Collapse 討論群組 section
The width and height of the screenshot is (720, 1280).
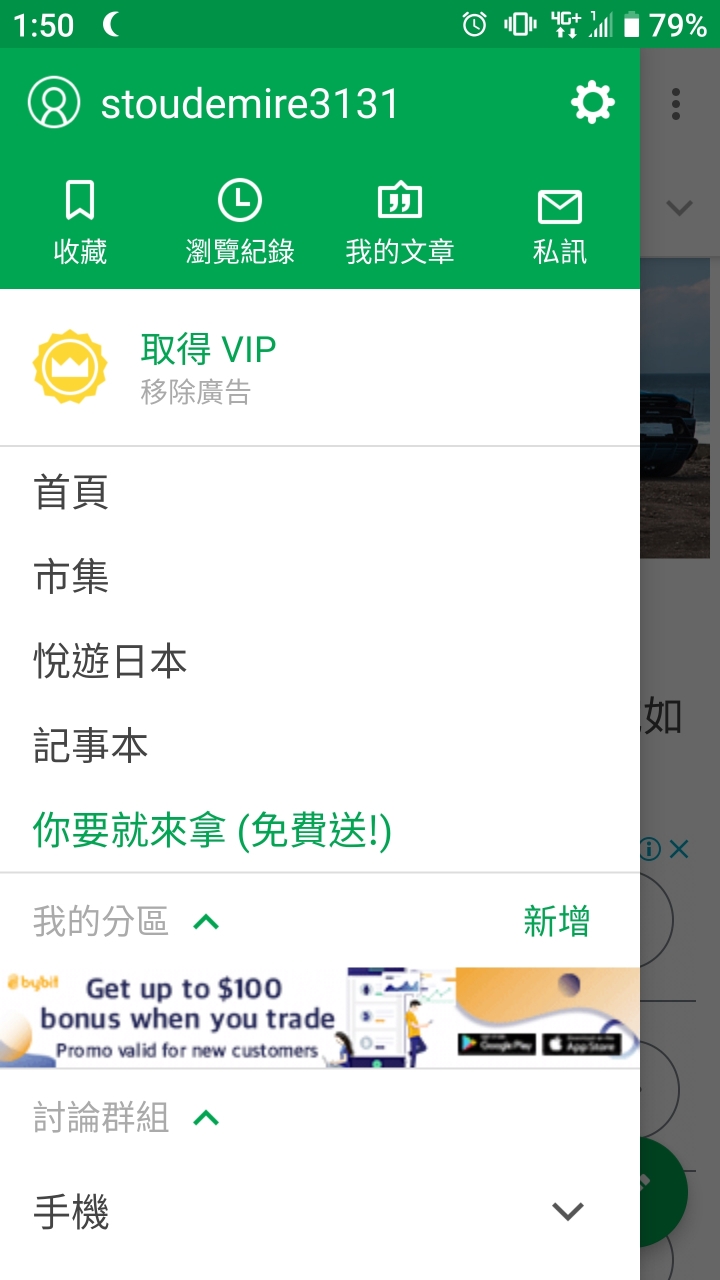tap(206, 1117)
